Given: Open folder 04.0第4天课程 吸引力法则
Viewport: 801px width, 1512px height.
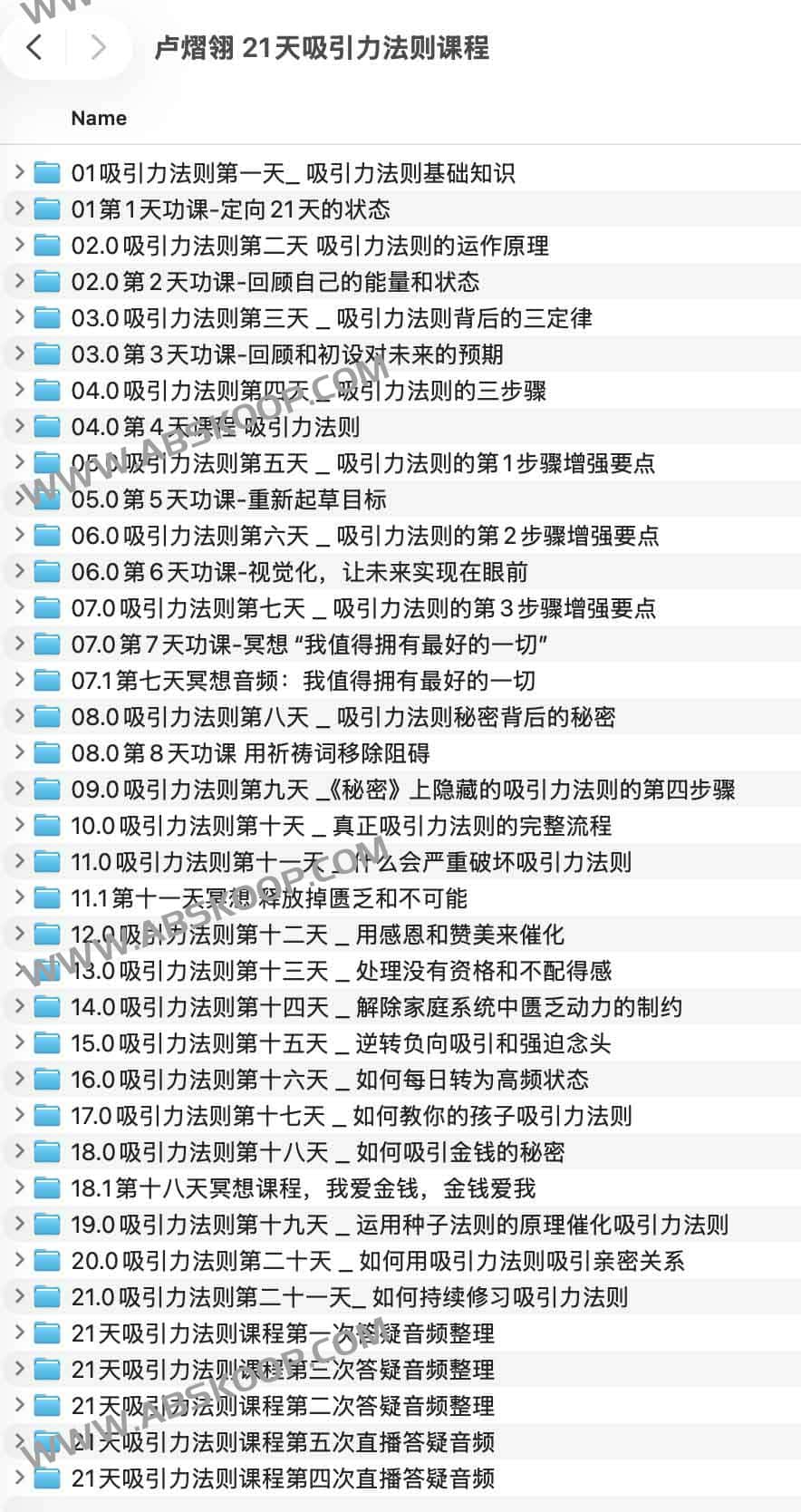Looking at the screenshot, I should (215, 426).
